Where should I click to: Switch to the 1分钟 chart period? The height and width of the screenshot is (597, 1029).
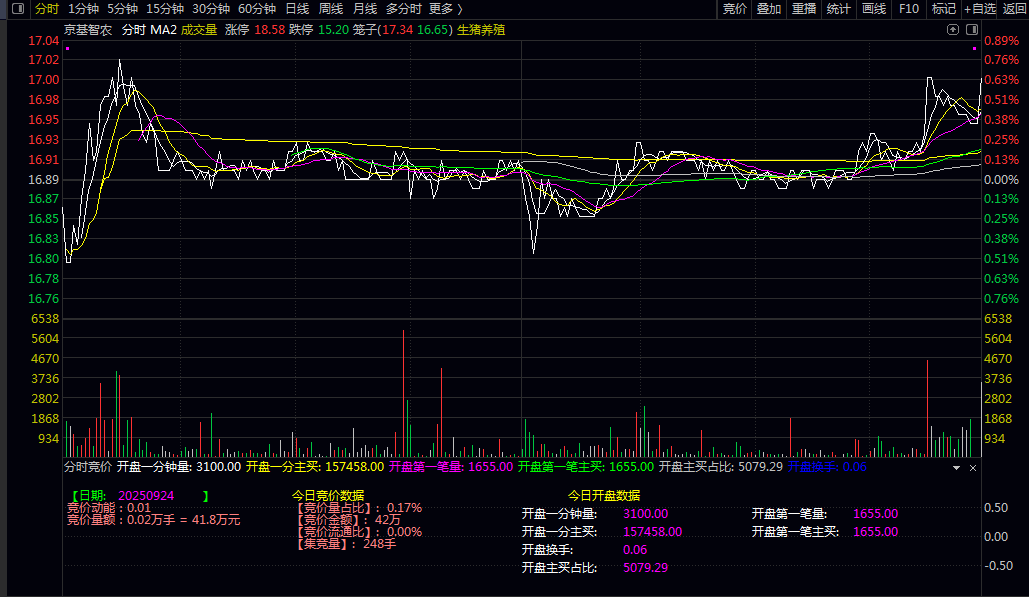coord(83,9)
